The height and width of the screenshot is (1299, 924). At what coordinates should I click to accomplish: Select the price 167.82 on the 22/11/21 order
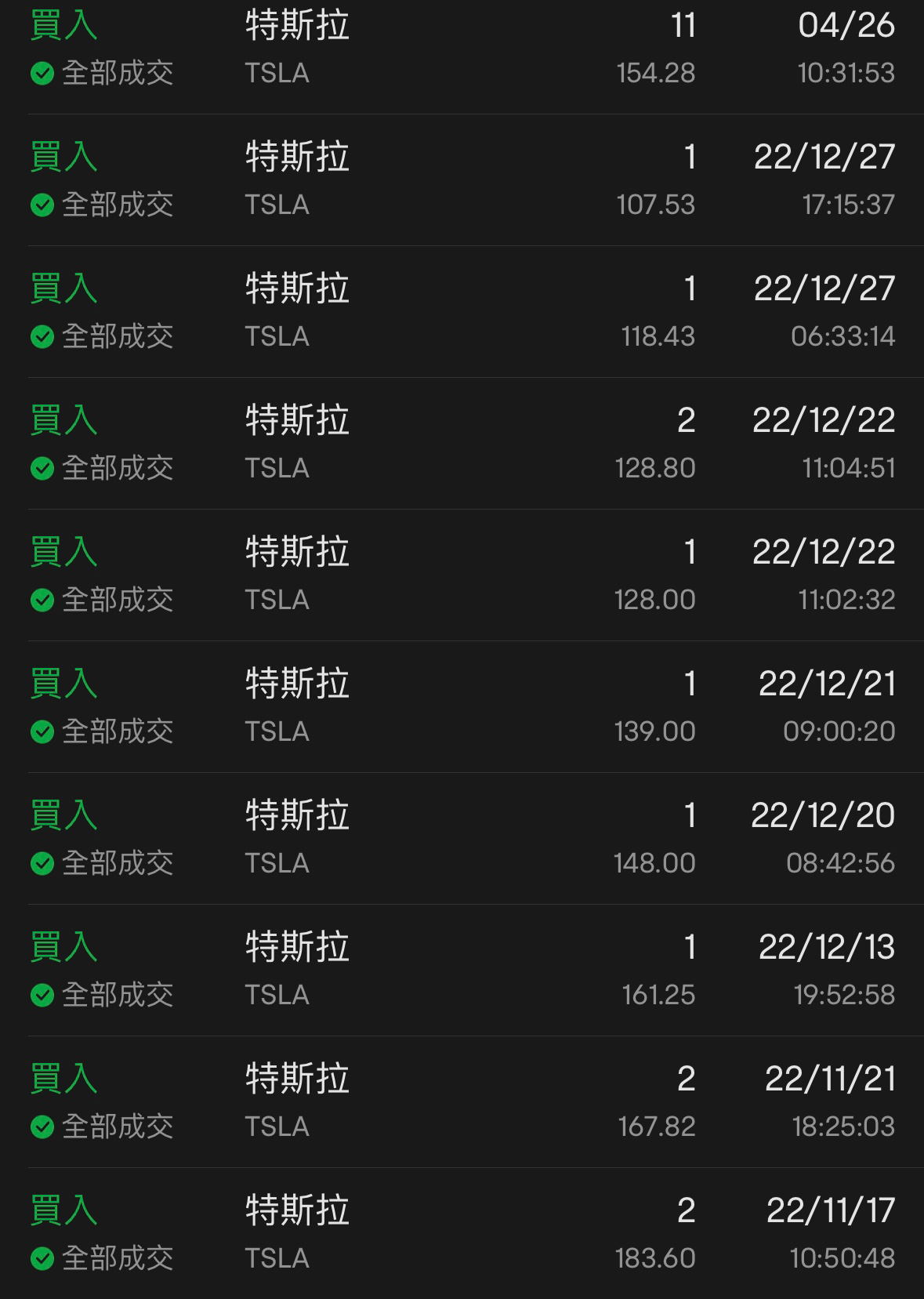click(655, 1127)
